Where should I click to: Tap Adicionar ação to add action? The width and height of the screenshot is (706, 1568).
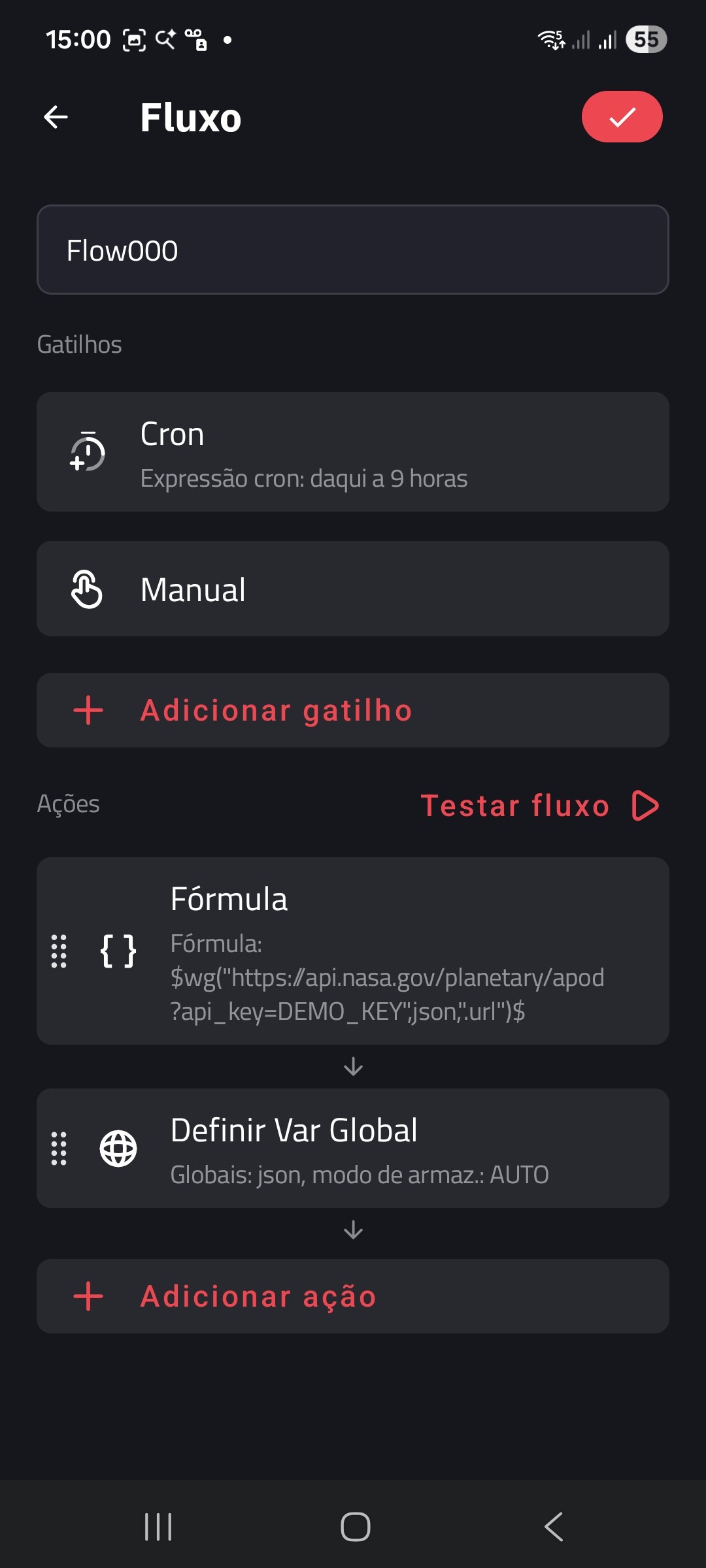[x=353, y=1296]
